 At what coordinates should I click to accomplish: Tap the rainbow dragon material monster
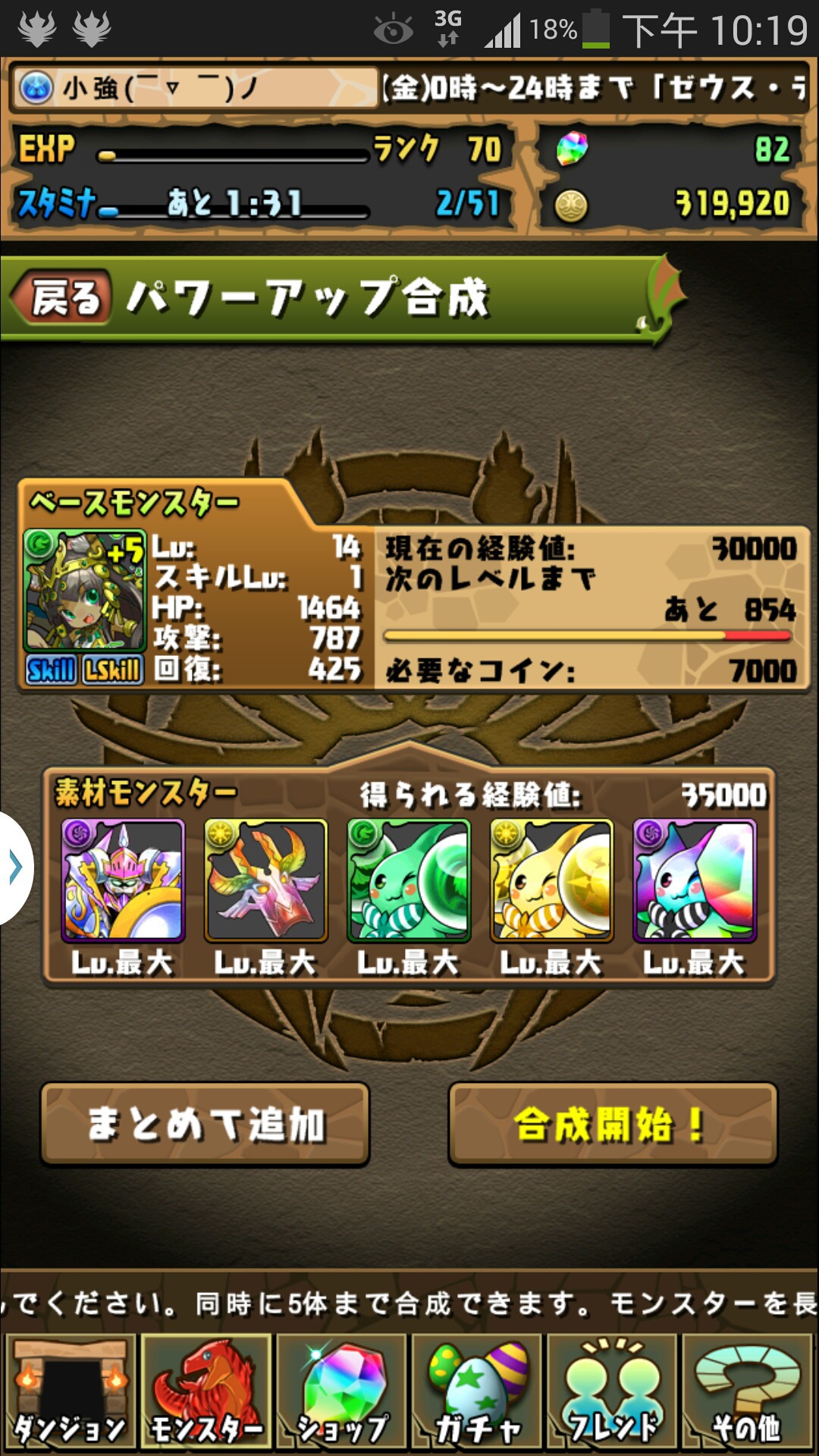tap(695, 880)
